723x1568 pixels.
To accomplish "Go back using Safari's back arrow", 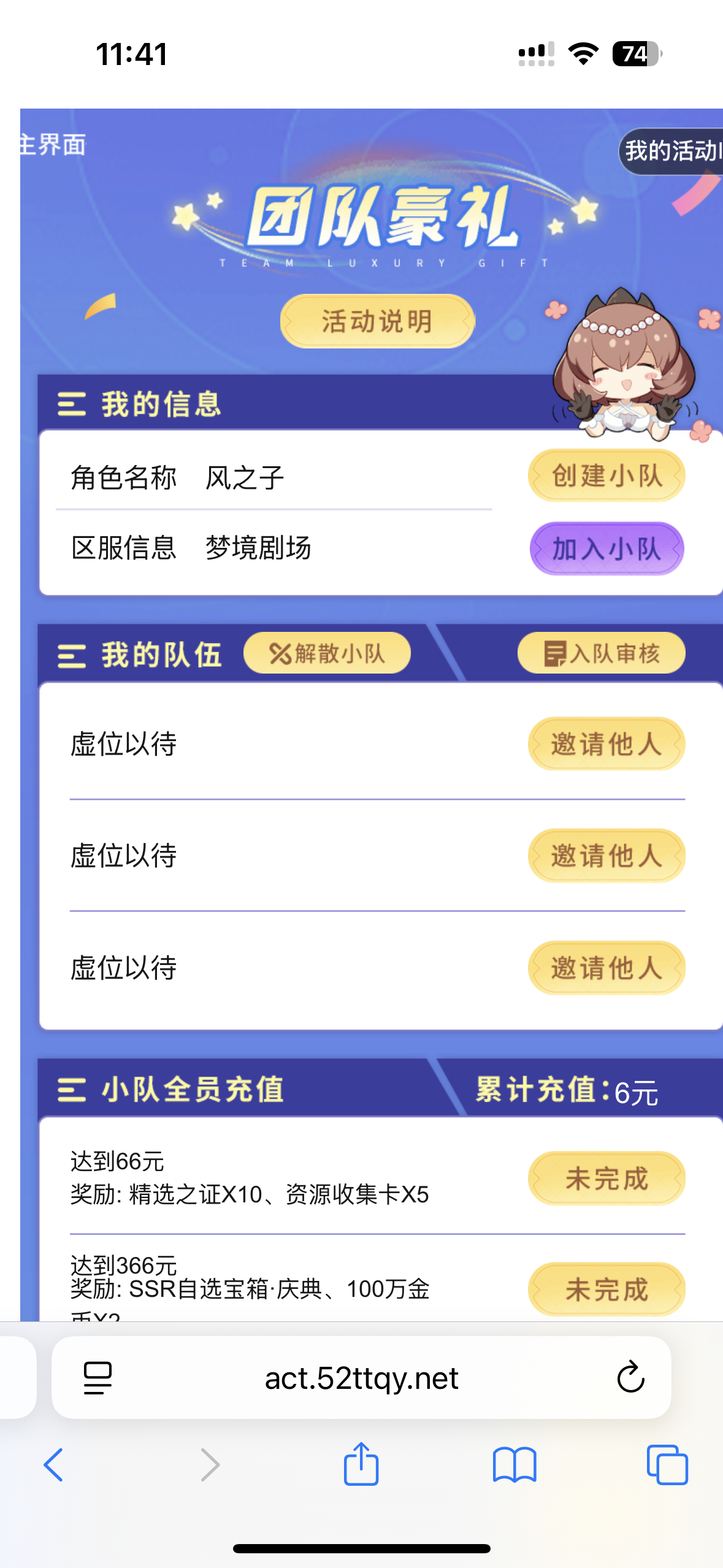I will click(x=55, y=1465).
